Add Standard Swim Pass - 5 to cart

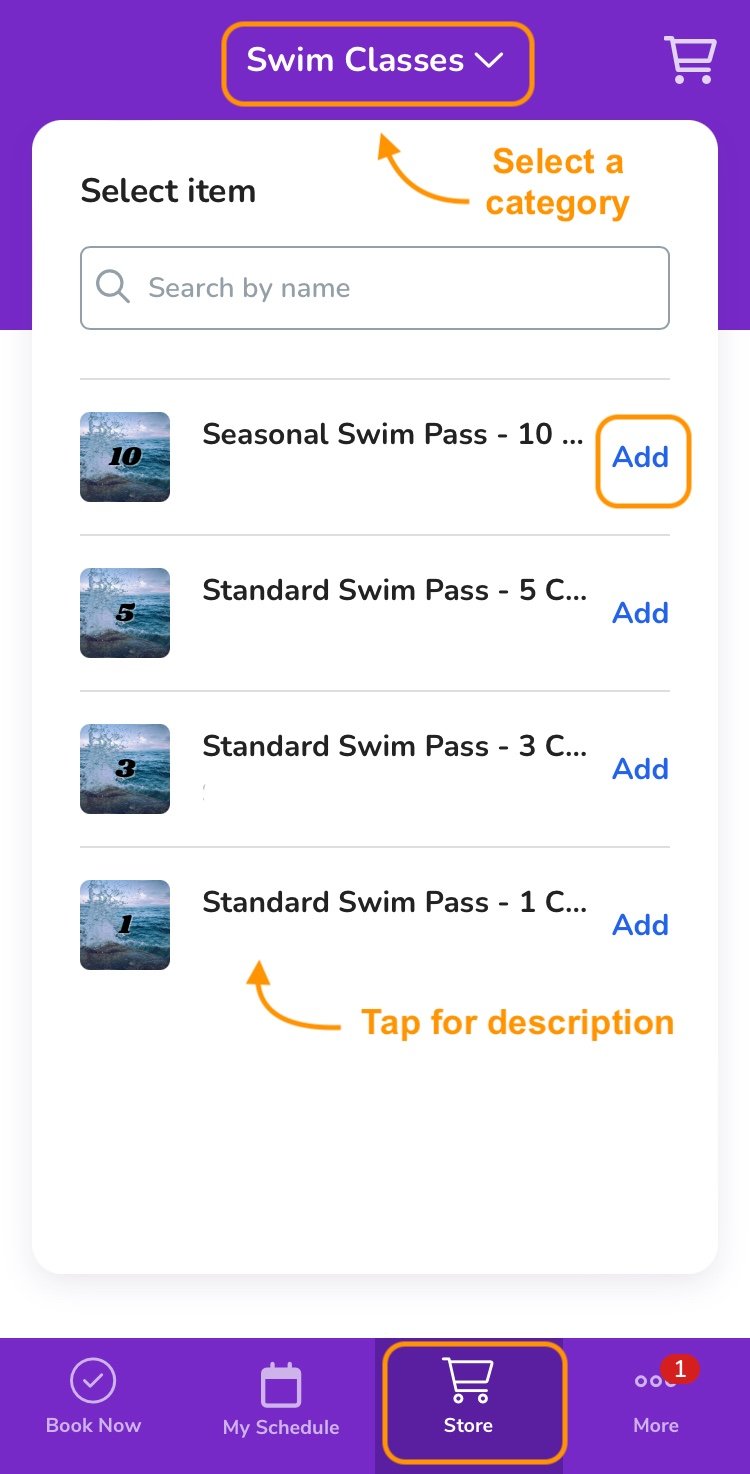click(x=640, y=613)
